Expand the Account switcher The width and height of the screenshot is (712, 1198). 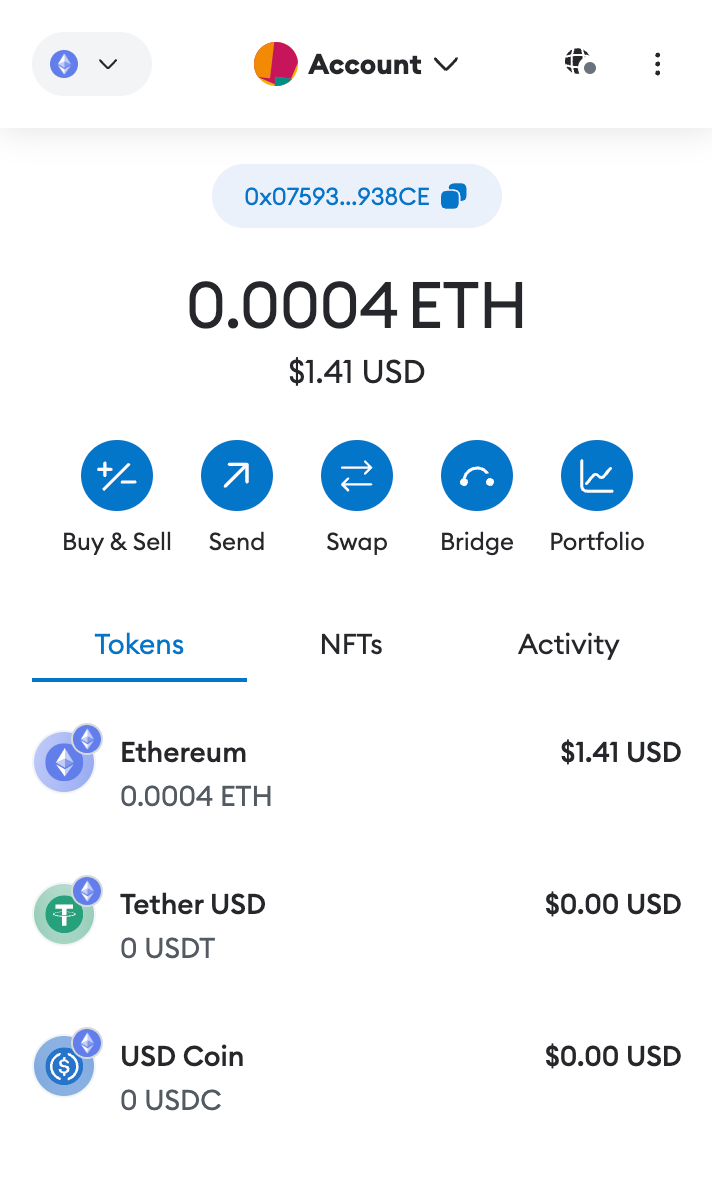[x=357, y=65]
